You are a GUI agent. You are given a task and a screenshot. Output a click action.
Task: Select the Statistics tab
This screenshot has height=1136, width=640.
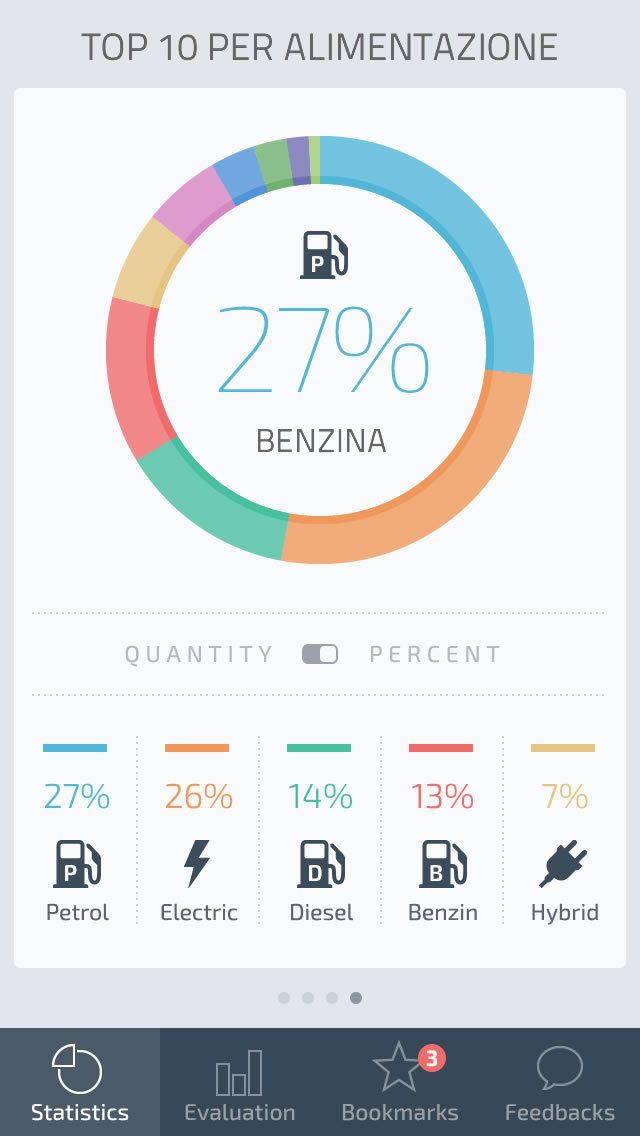coord(80,1082)
